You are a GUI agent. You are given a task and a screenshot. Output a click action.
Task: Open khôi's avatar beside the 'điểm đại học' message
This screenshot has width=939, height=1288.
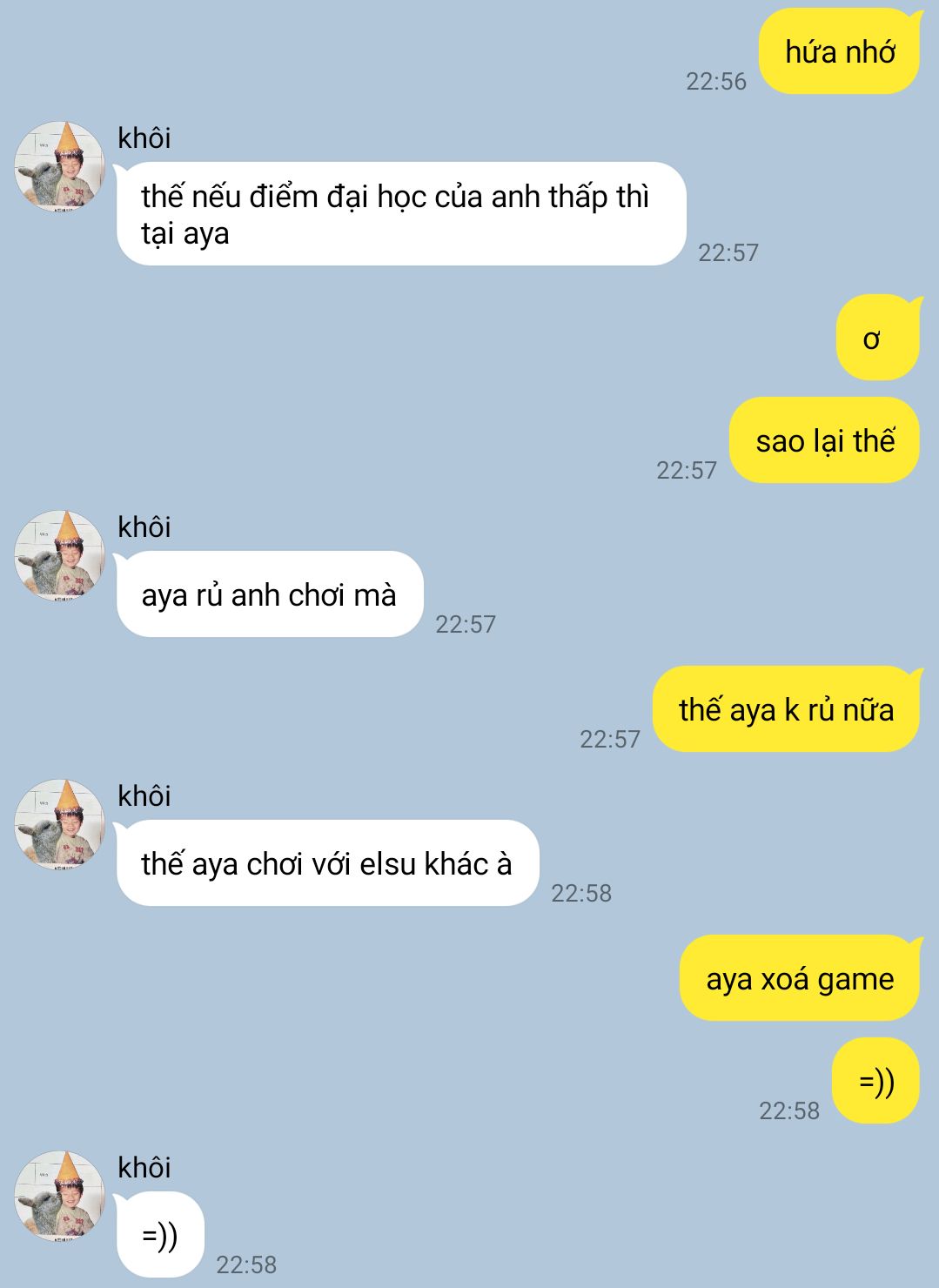[59, 166]
